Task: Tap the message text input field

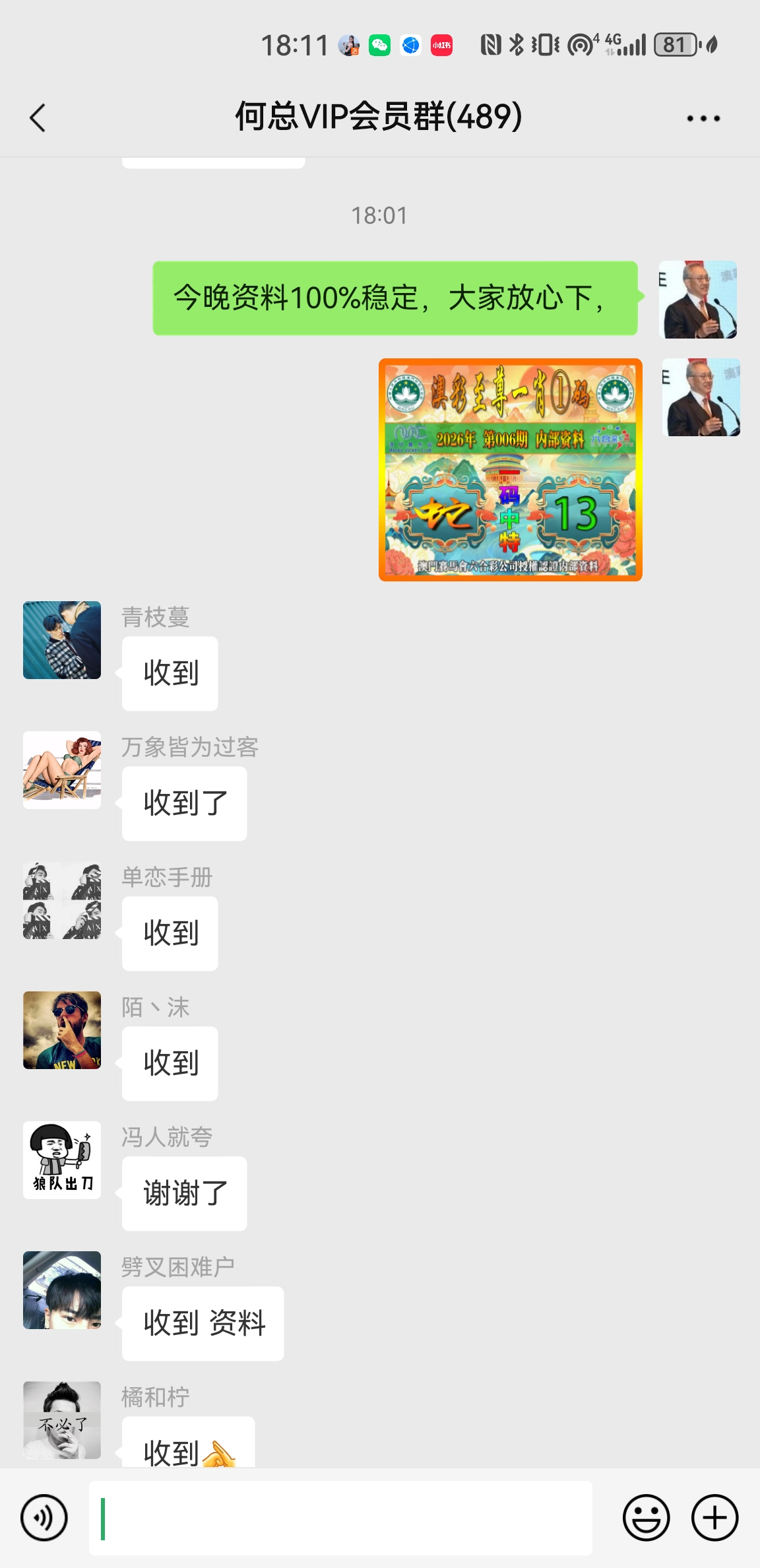Action: pyautogui.click(x=343, y=1517)
